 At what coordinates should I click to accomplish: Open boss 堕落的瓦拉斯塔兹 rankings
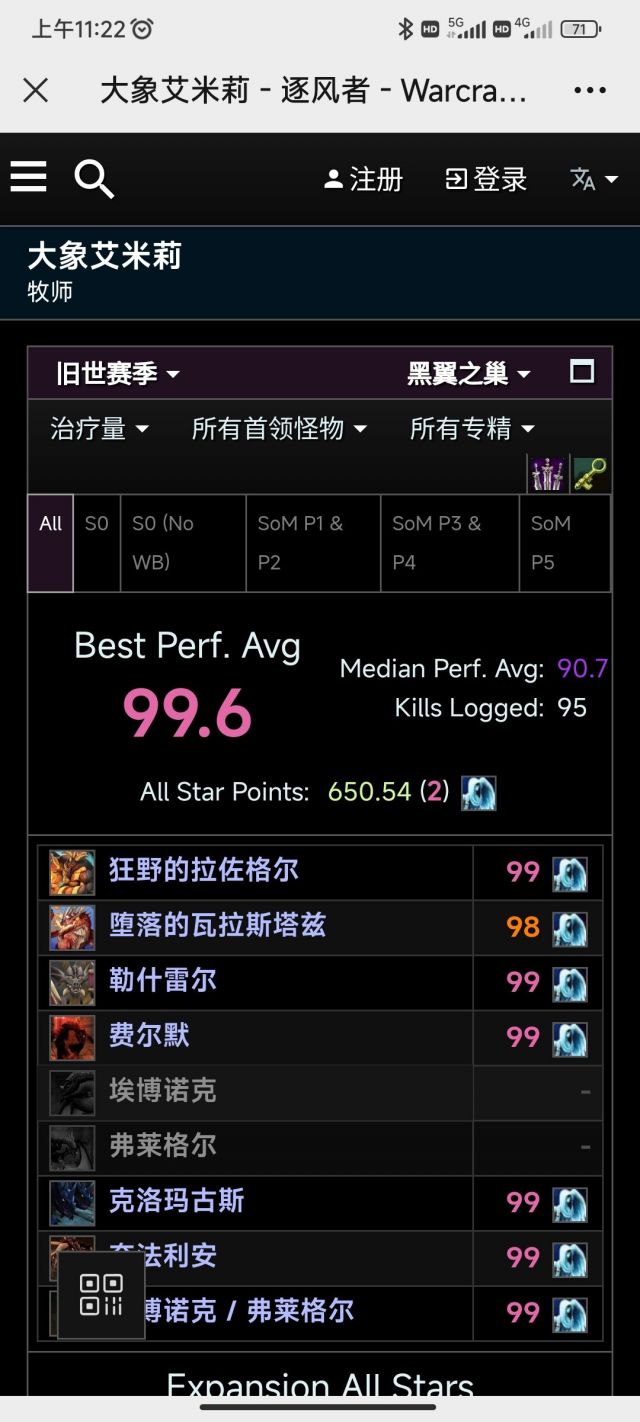pos(217,926)
